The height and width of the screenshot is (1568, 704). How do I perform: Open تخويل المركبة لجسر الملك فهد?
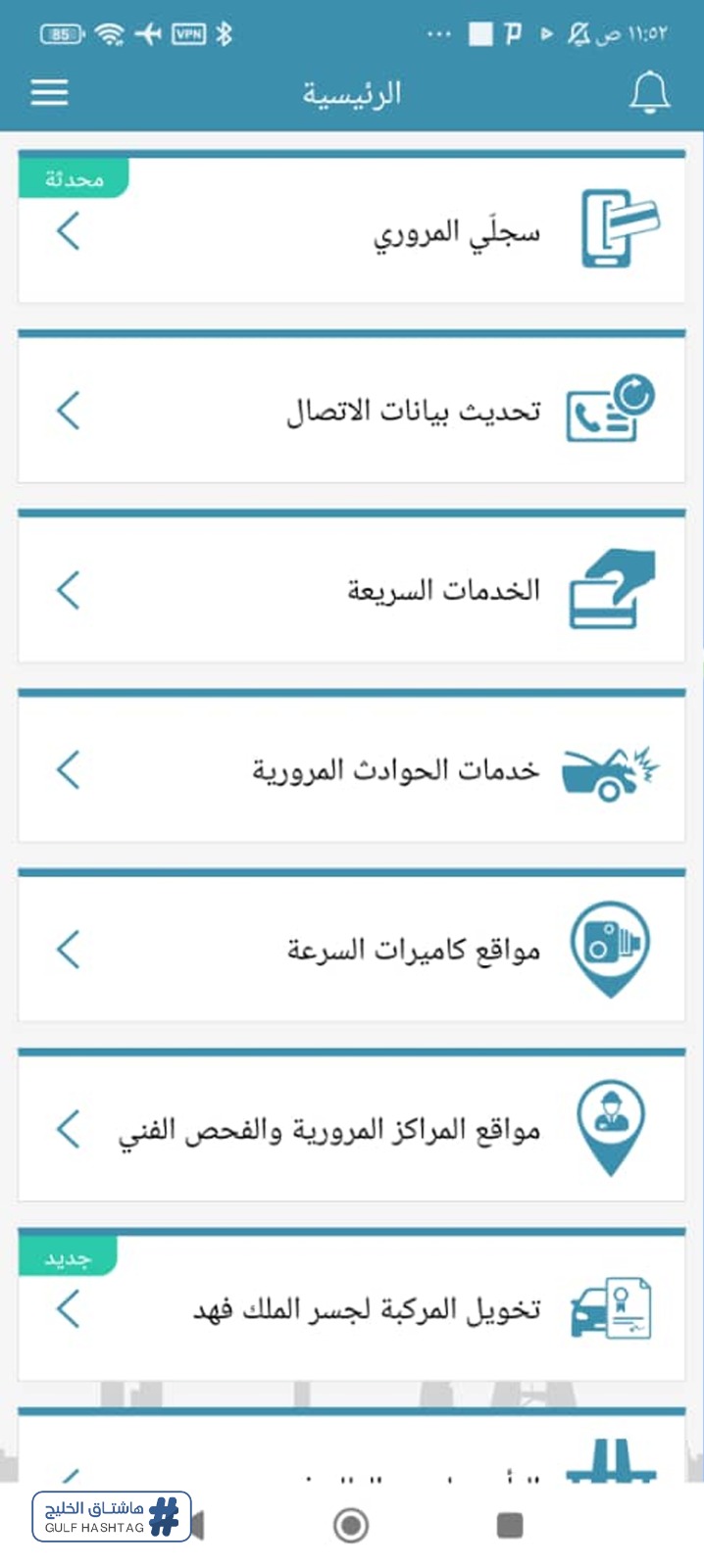[351, 1306]
